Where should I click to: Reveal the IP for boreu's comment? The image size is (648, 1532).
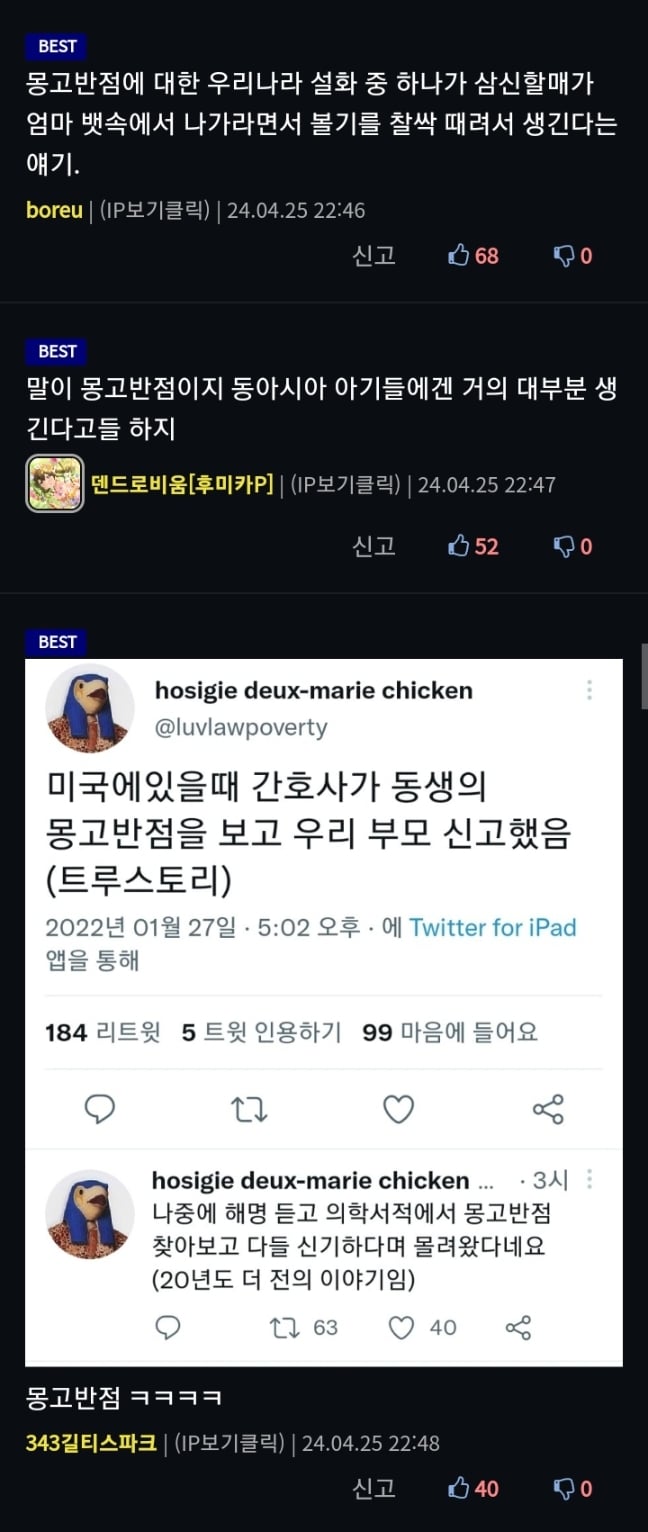click(155, 210)
